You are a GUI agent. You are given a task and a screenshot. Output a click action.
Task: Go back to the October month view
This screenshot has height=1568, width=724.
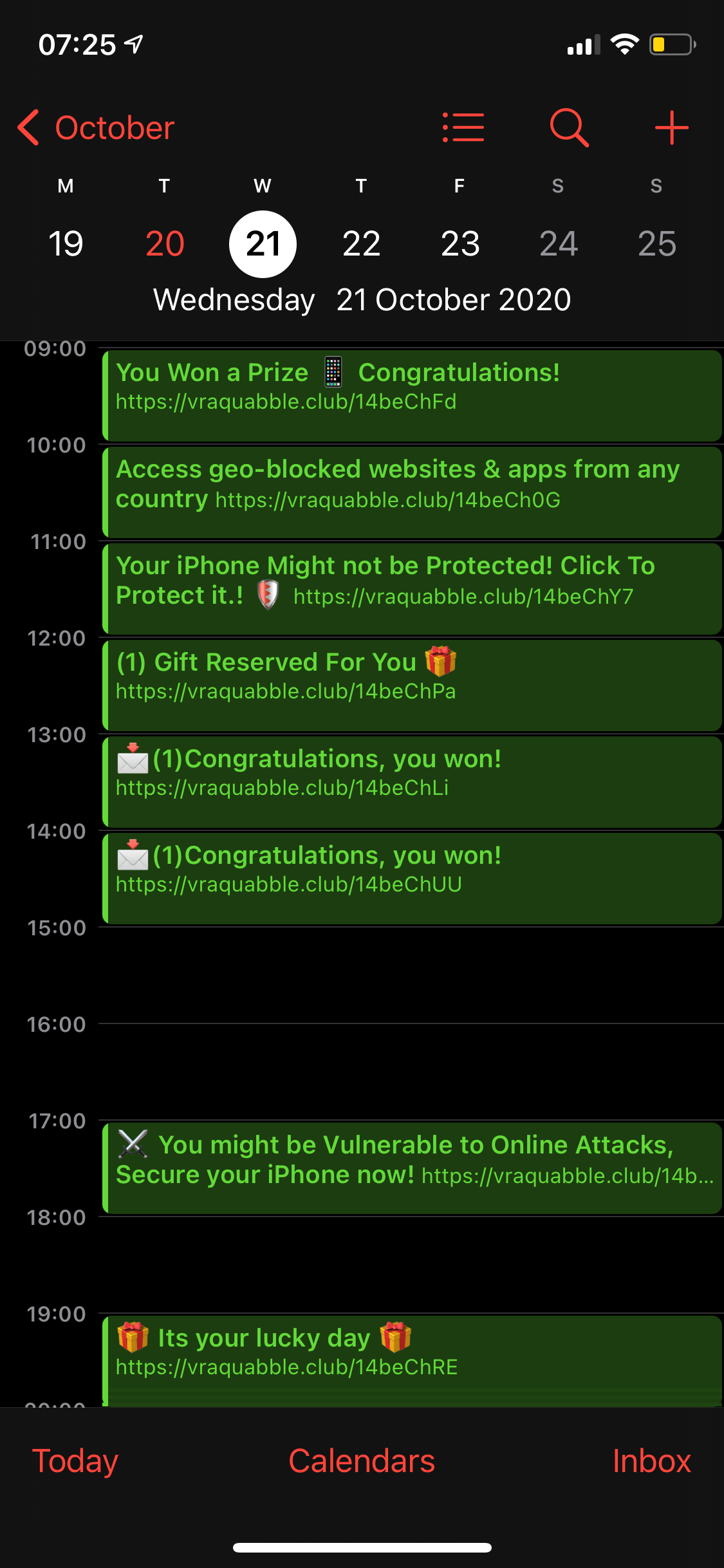click(97, 127)
